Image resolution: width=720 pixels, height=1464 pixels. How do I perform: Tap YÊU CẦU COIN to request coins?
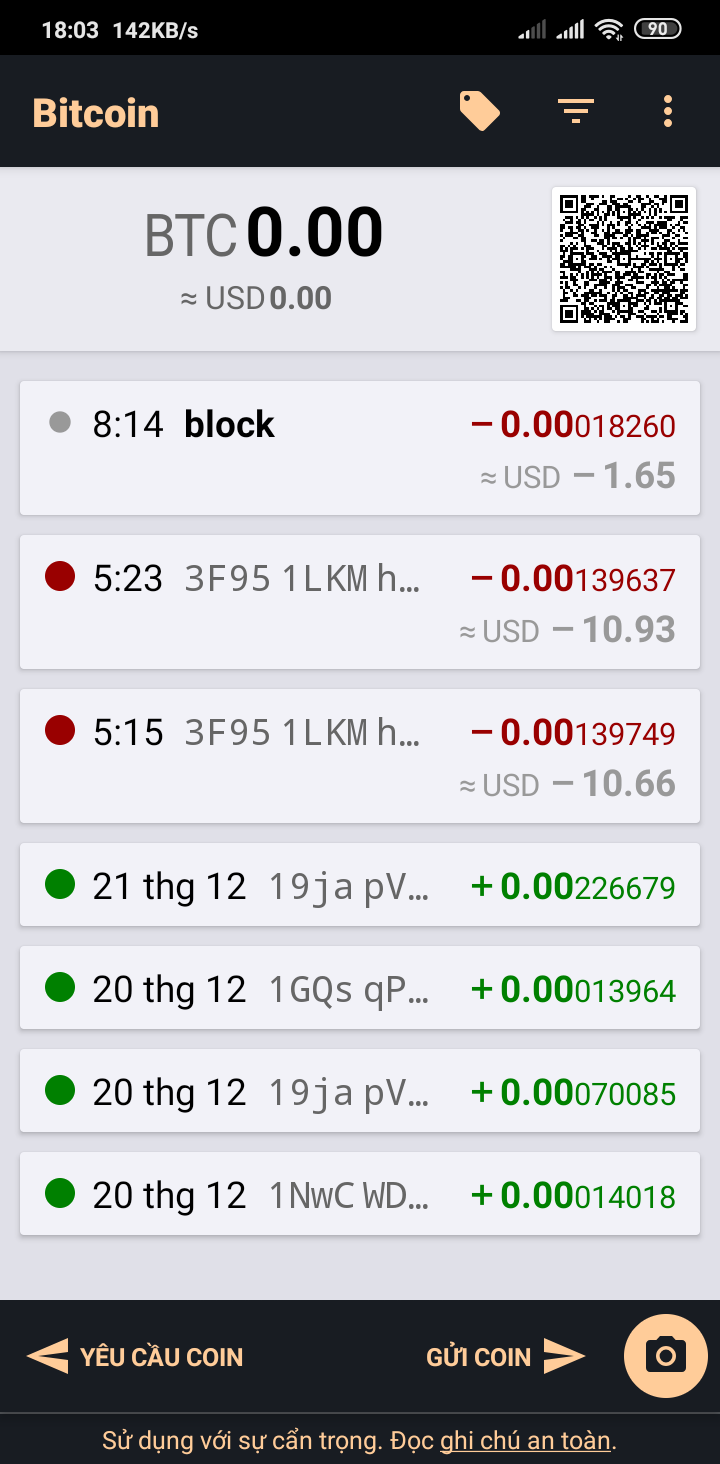[x=135, y=1356]
